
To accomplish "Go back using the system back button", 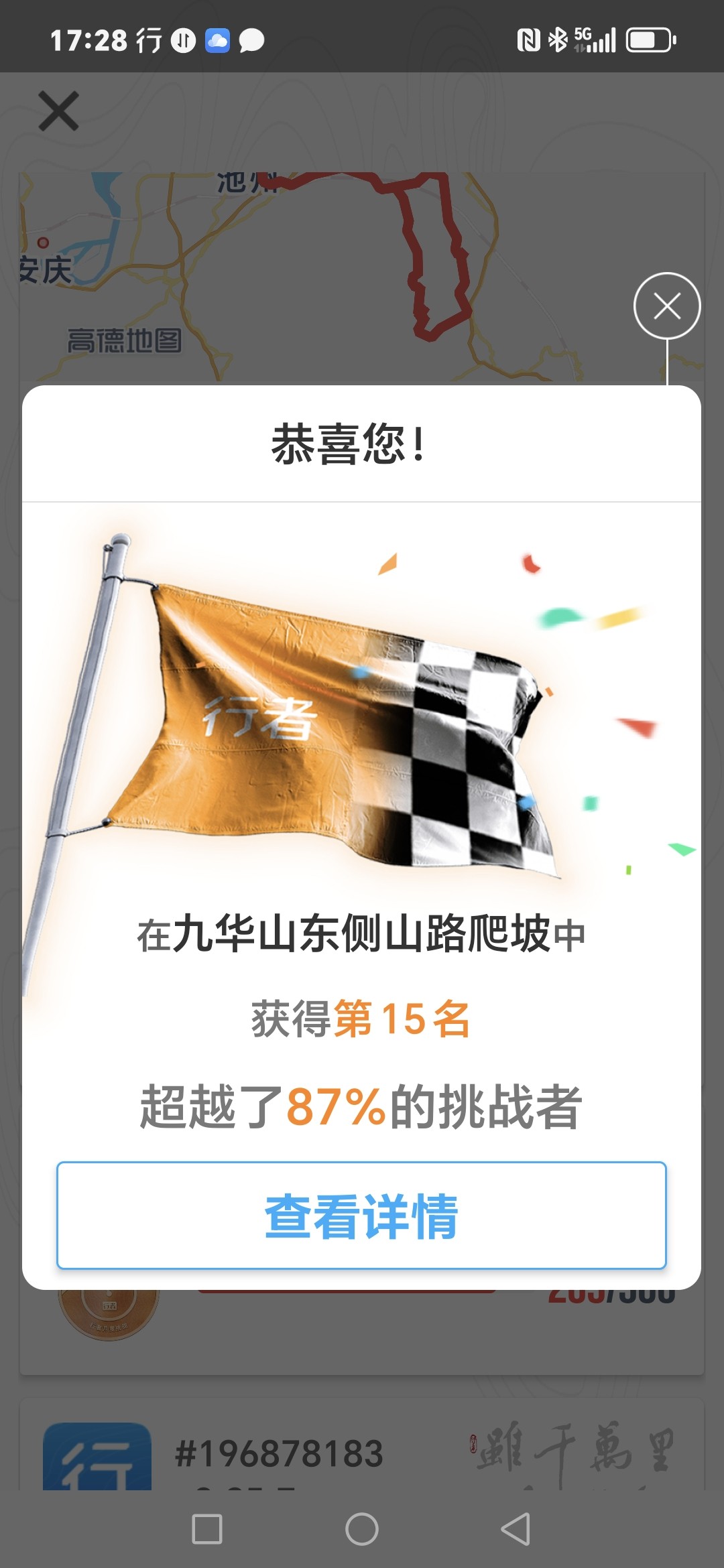I will coord(515,1529).
